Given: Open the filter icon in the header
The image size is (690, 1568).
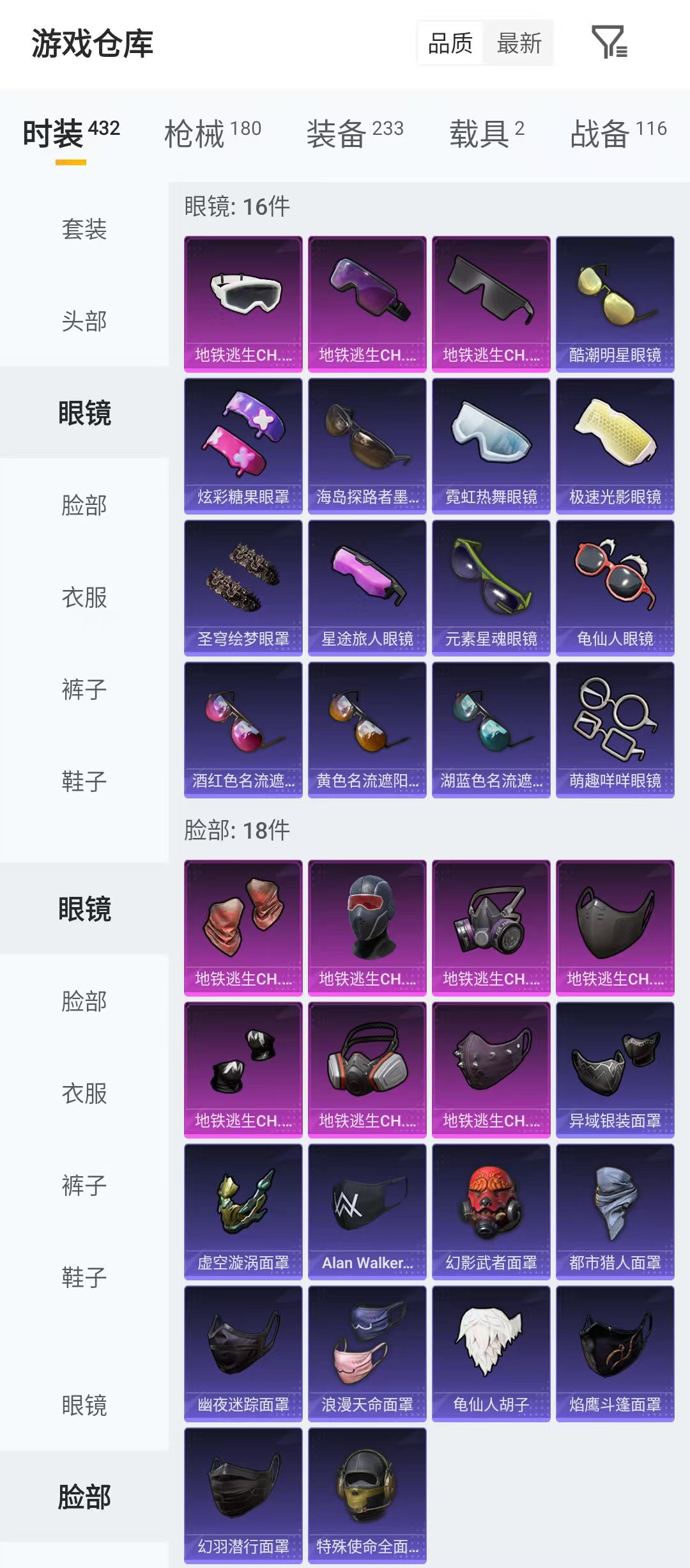Looking at the screenshot, I should click(609, 43).
